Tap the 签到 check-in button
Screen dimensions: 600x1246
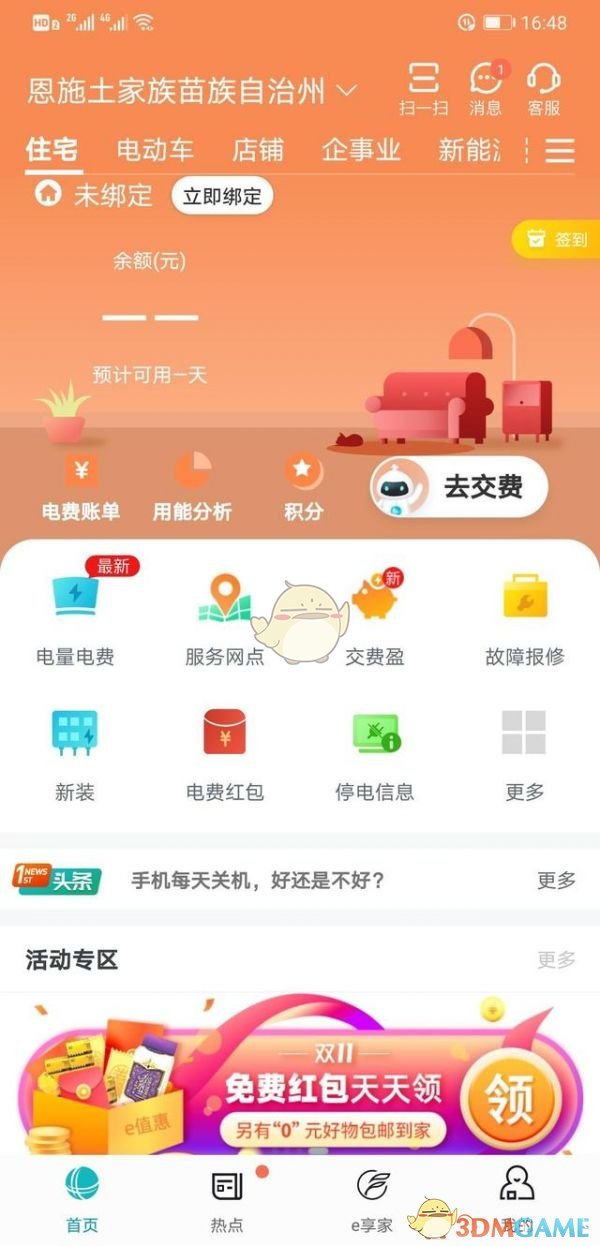click(557, 239)
